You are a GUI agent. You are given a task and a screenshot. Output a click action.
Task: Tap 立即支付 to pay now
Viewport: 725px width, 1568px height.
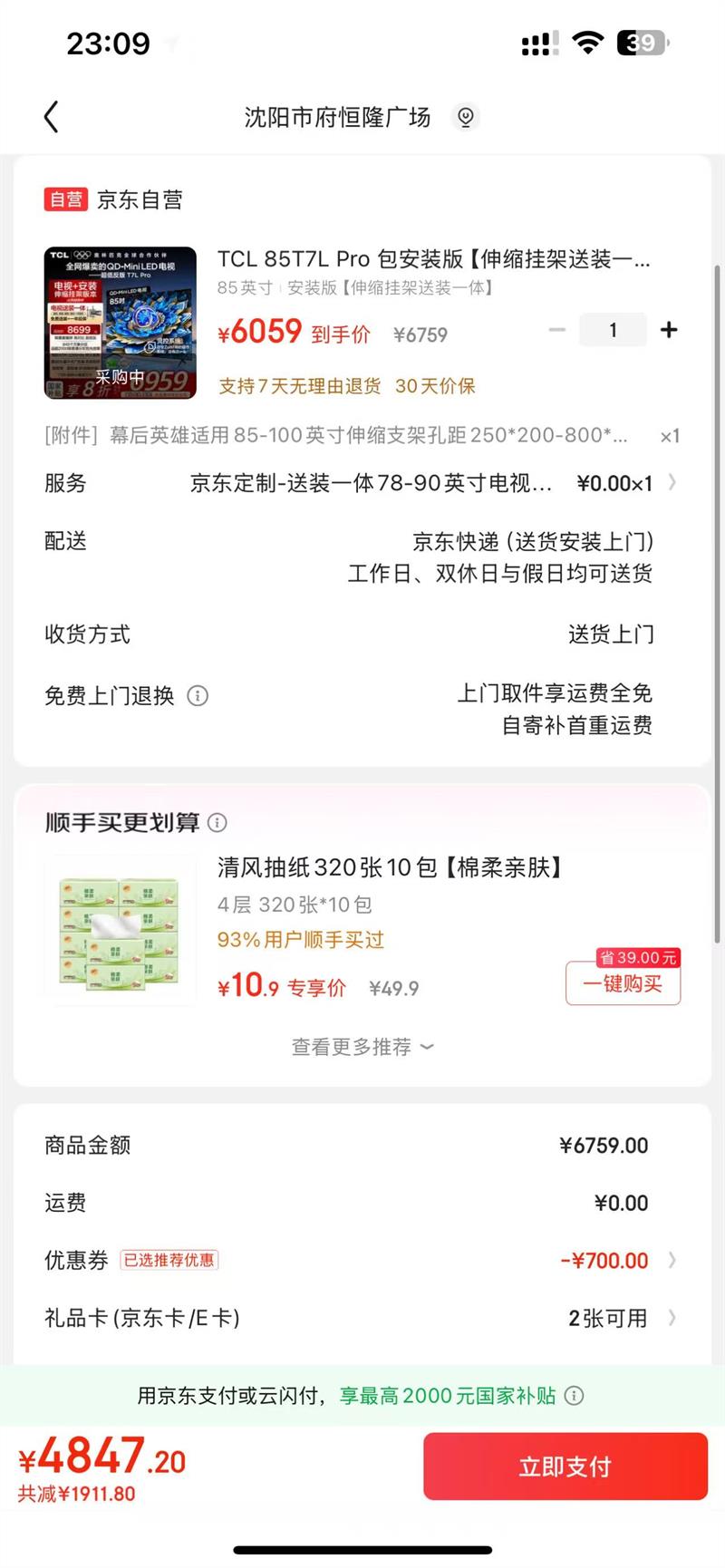(x=565, y=1466)
